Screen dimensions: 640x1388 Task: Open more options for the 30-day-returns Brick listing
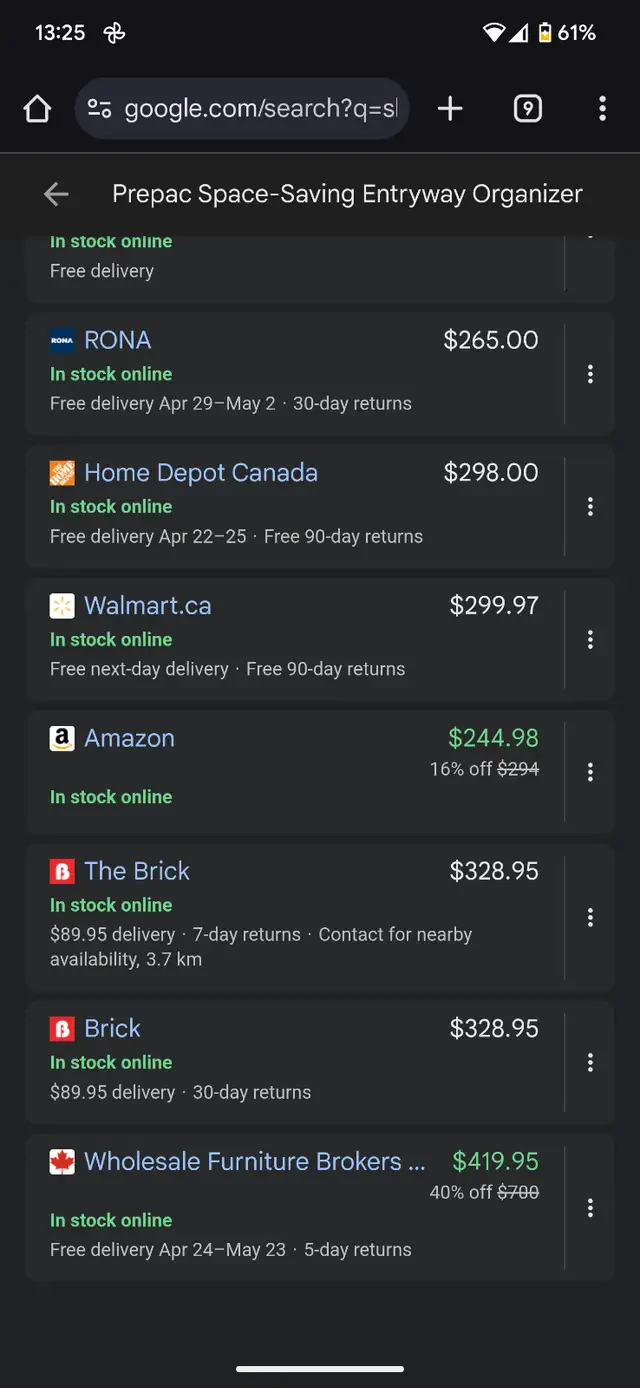[590, 1062]
